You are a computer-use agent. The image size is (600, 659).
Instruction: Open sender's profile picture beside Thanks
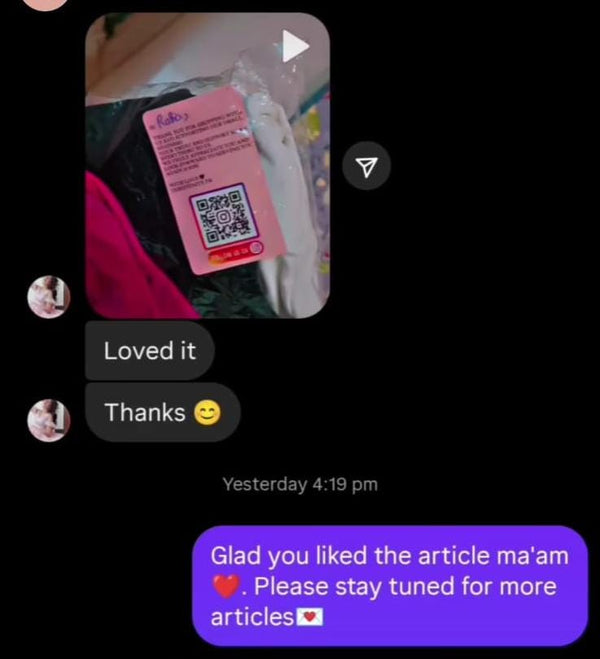click(x=47, y=414)
